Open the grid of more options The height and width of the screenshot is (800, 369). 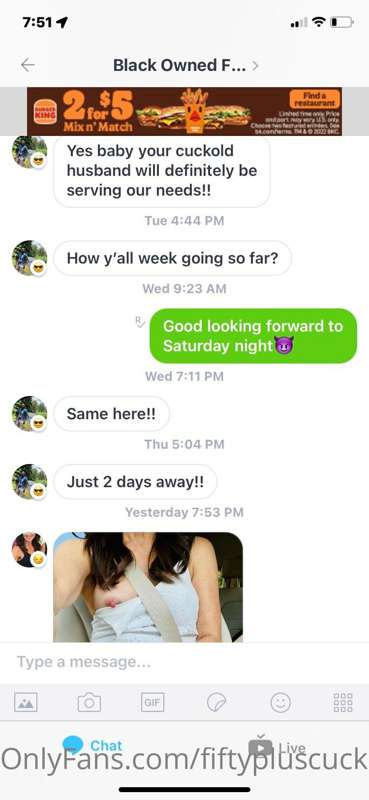pyautogui.click(x=342, y=702)
